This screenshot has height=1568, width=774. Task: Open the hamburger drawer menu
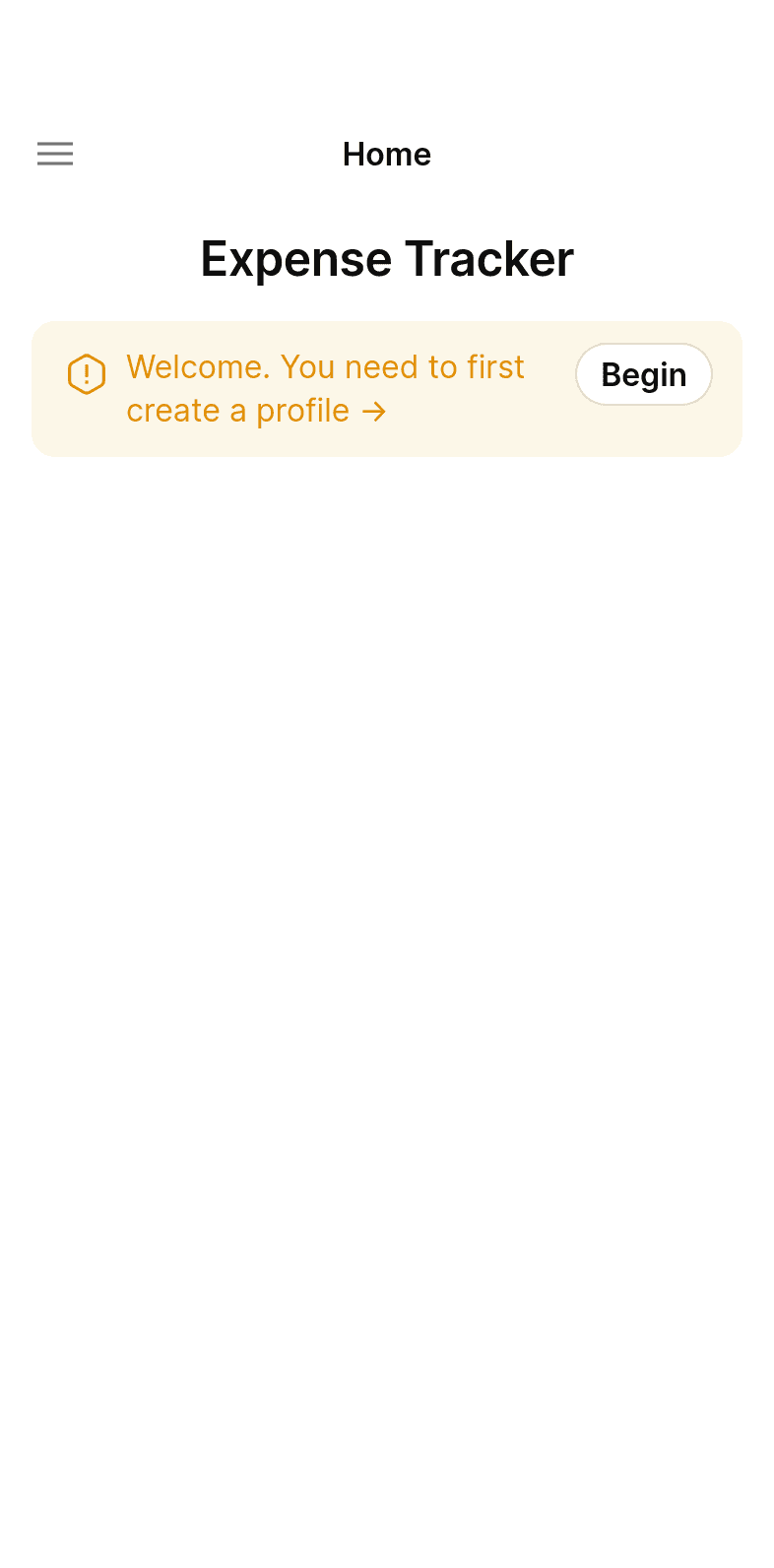pos(55,154)
